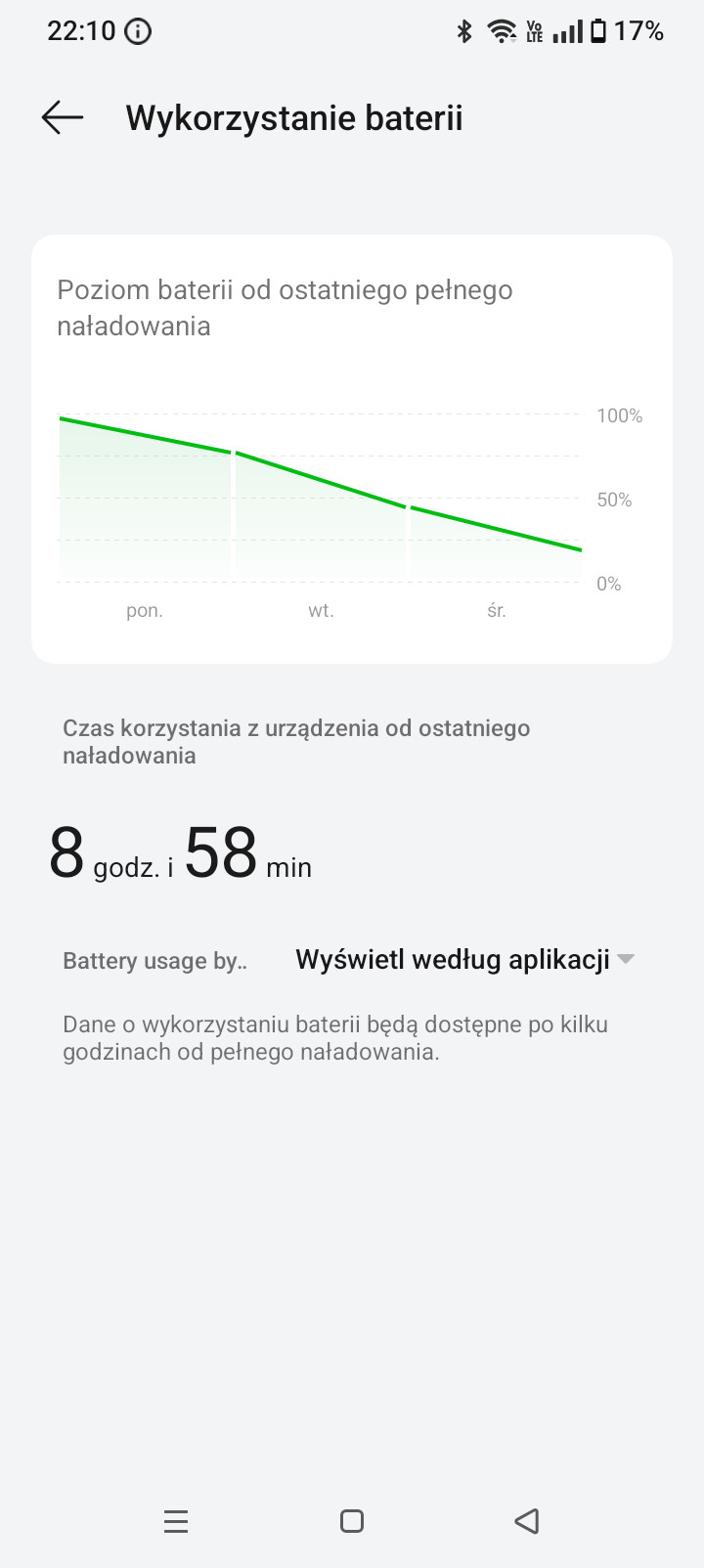Screen dimensions: 704x1568
Task: Open the Wyświetl według aplikacji dropdown
Action: pos(465,960)
